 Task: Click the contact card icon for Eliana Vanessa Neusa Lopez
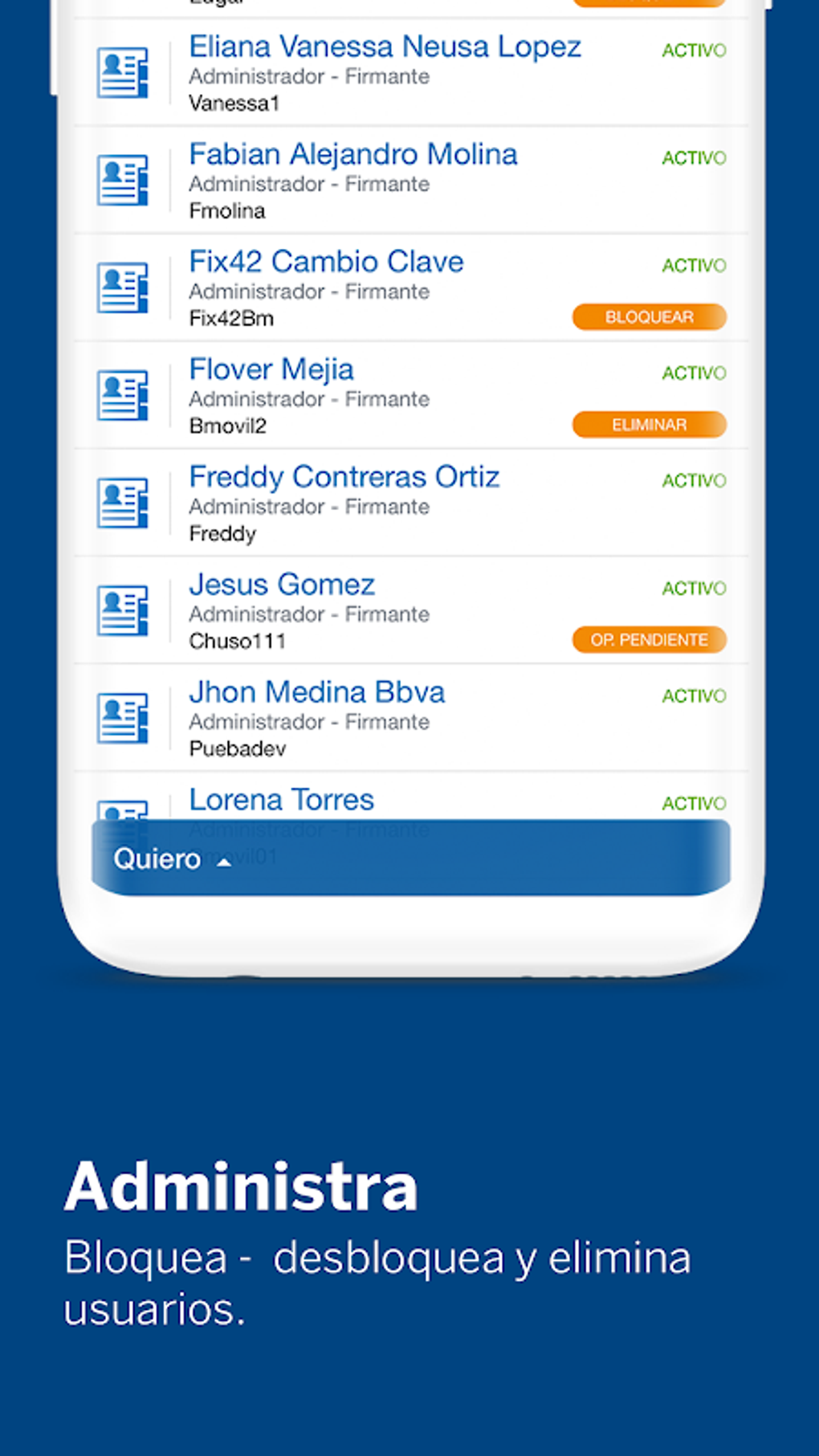point(122,73)
